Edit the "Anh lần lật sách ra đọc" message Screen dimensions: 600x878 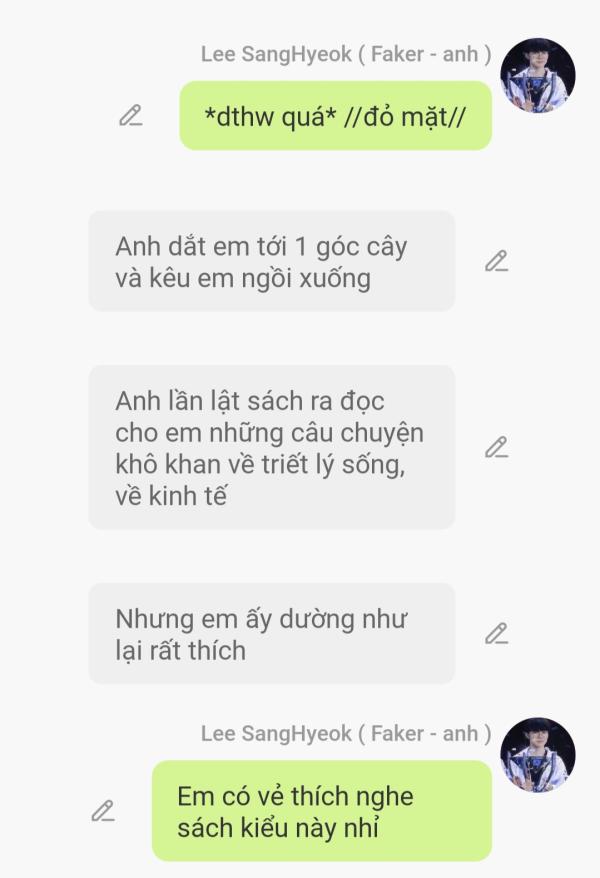point(496,447)
